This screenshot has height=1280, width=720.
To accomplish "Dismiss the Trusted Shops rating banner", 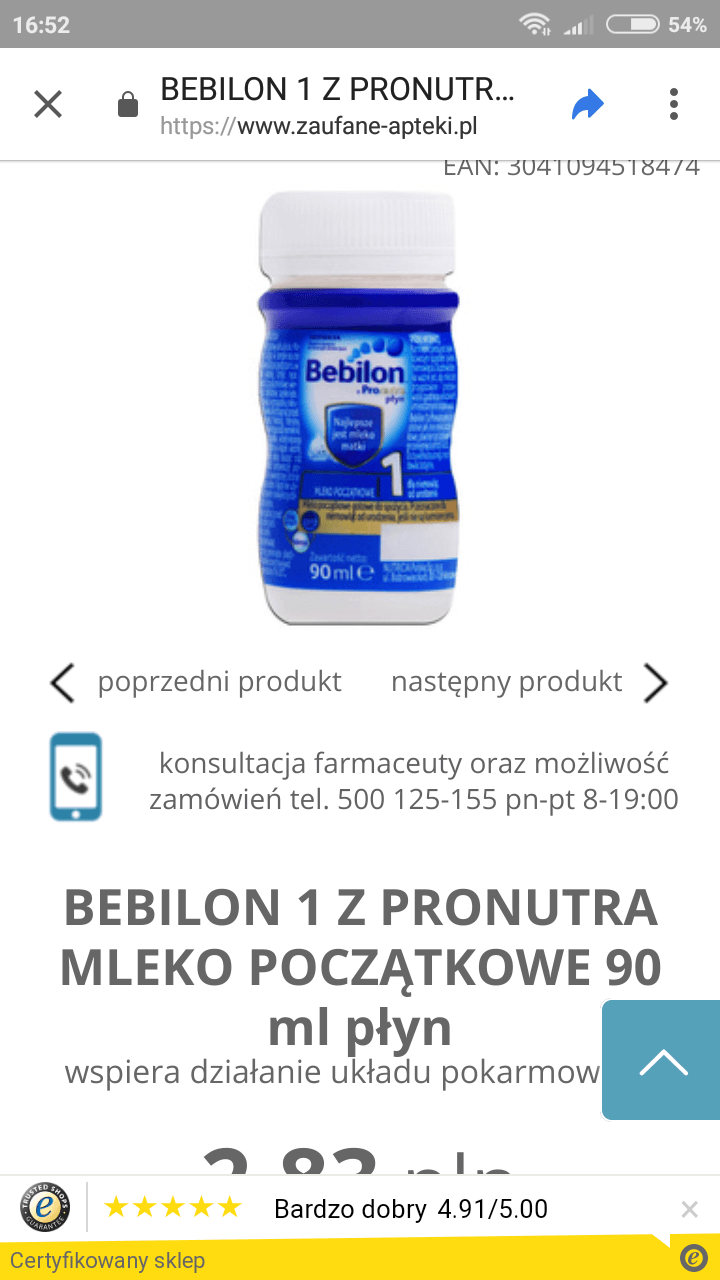I will click(x=689, y=1209).
